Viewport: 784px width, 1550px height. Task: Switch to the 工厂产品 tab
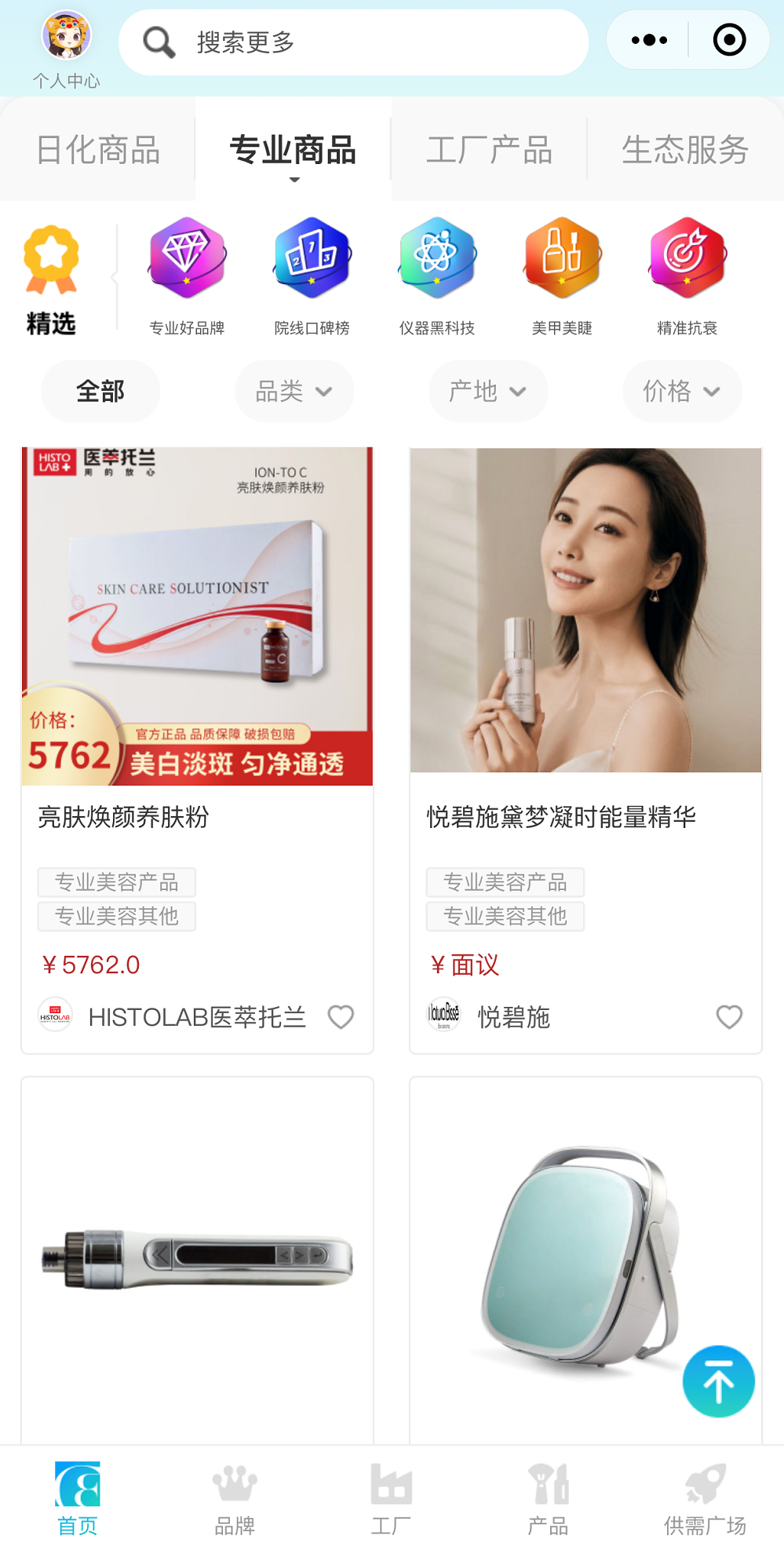(489, 149)
